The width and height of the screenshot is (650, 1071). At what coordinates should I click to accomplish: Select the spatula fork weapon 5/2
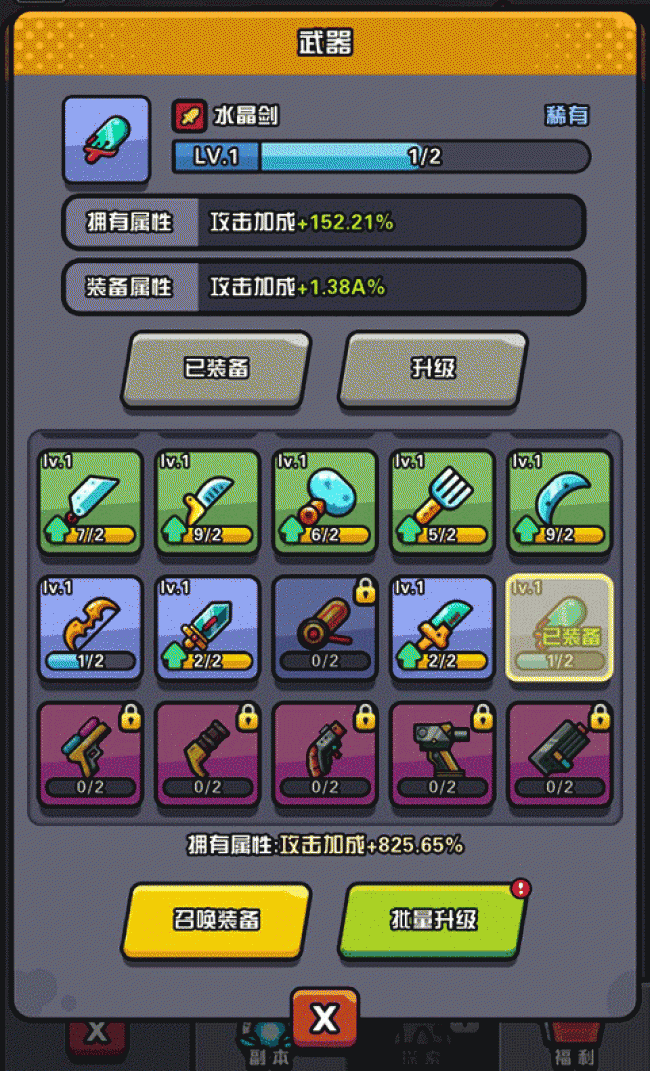pos(443,502)
